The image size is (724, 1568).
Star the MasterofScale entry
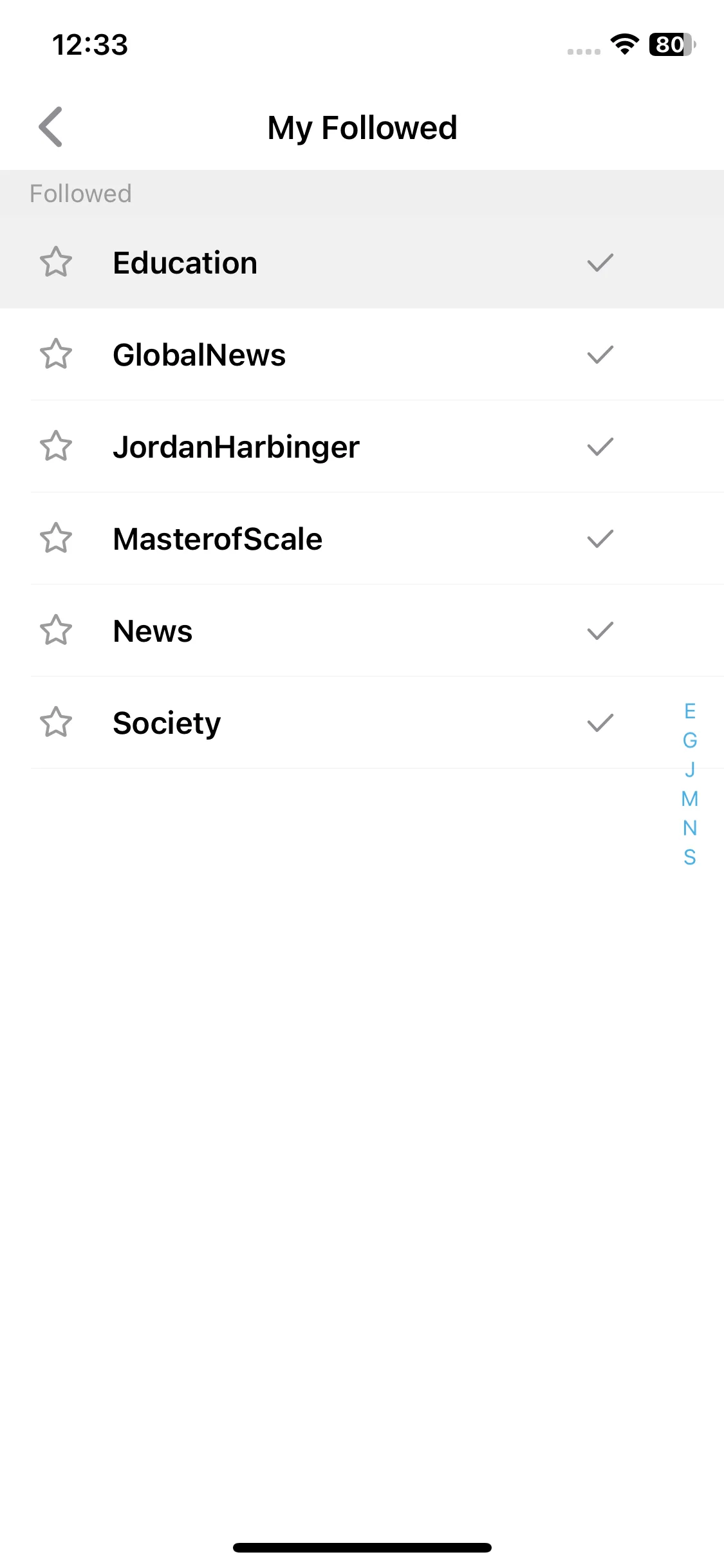click(x=56, y=539)
